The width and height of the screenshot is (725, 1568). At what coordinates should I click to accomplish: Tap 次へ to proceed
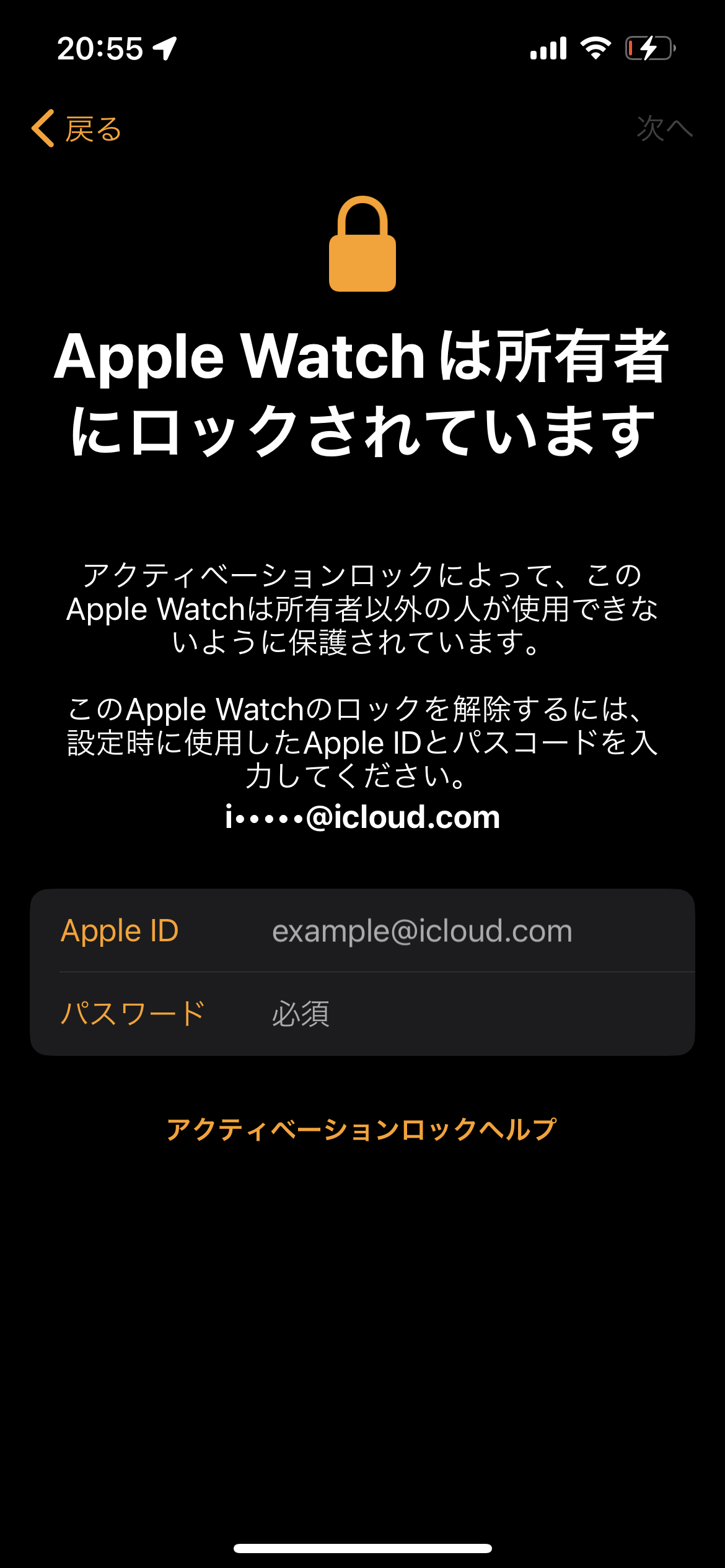[x=664, y=129]
